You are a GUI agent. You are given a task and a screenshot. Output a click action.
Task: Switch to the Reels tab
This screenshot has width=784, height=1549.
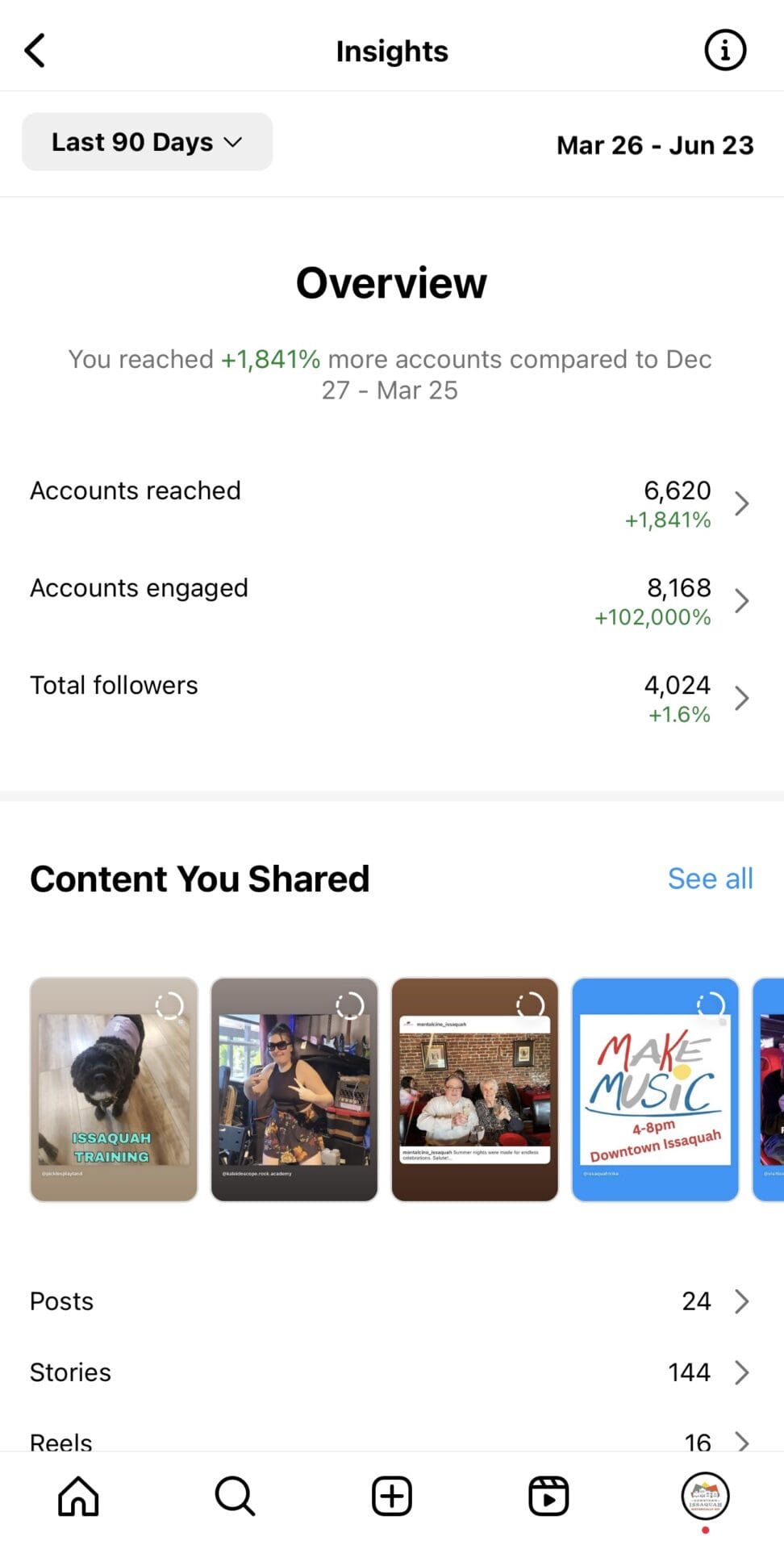pyautogui.click(x=548, y=1497)
